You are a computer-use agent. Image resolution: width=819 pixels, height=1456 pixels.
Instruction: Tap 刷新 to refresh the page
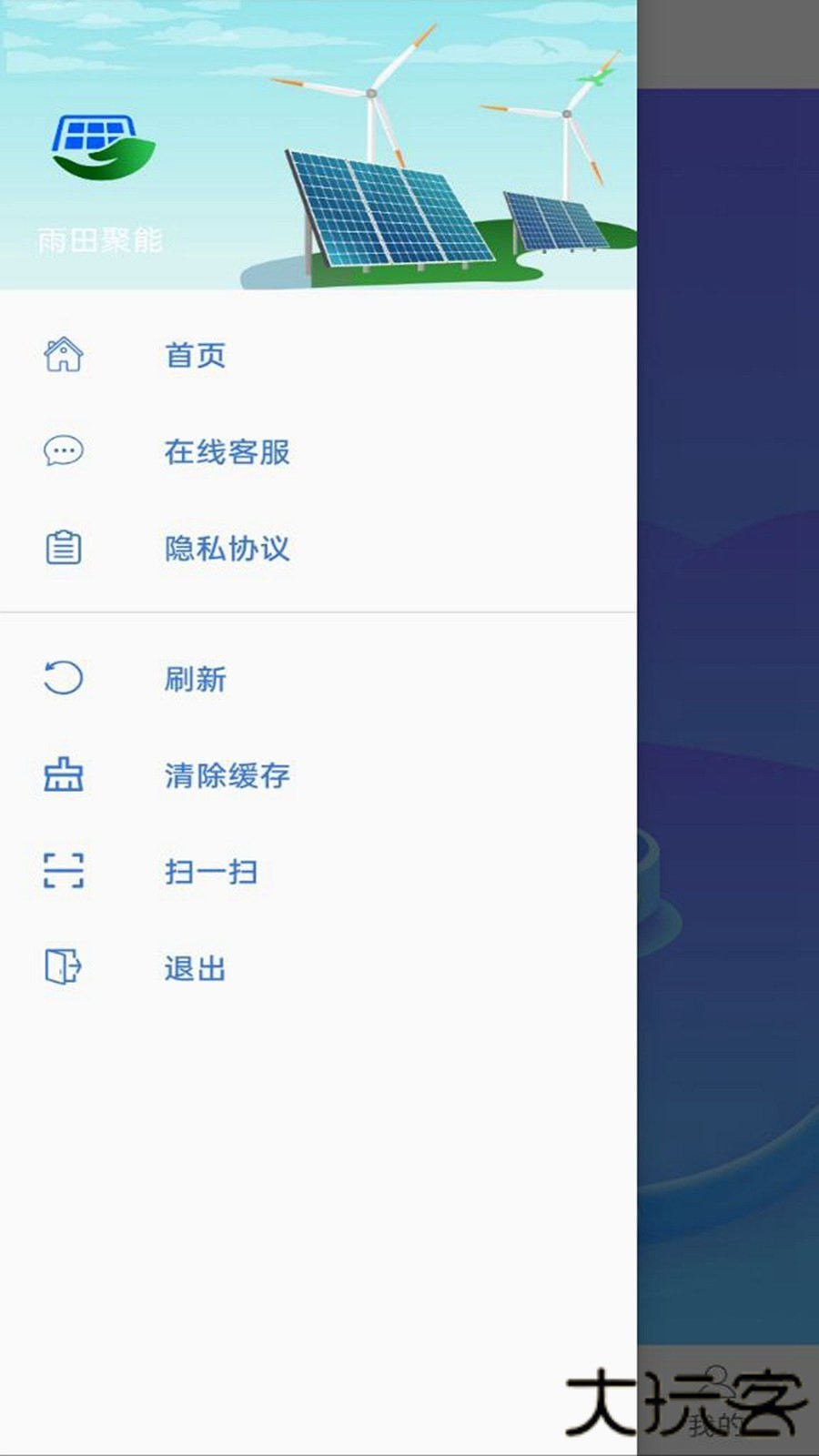pos(194,678)
